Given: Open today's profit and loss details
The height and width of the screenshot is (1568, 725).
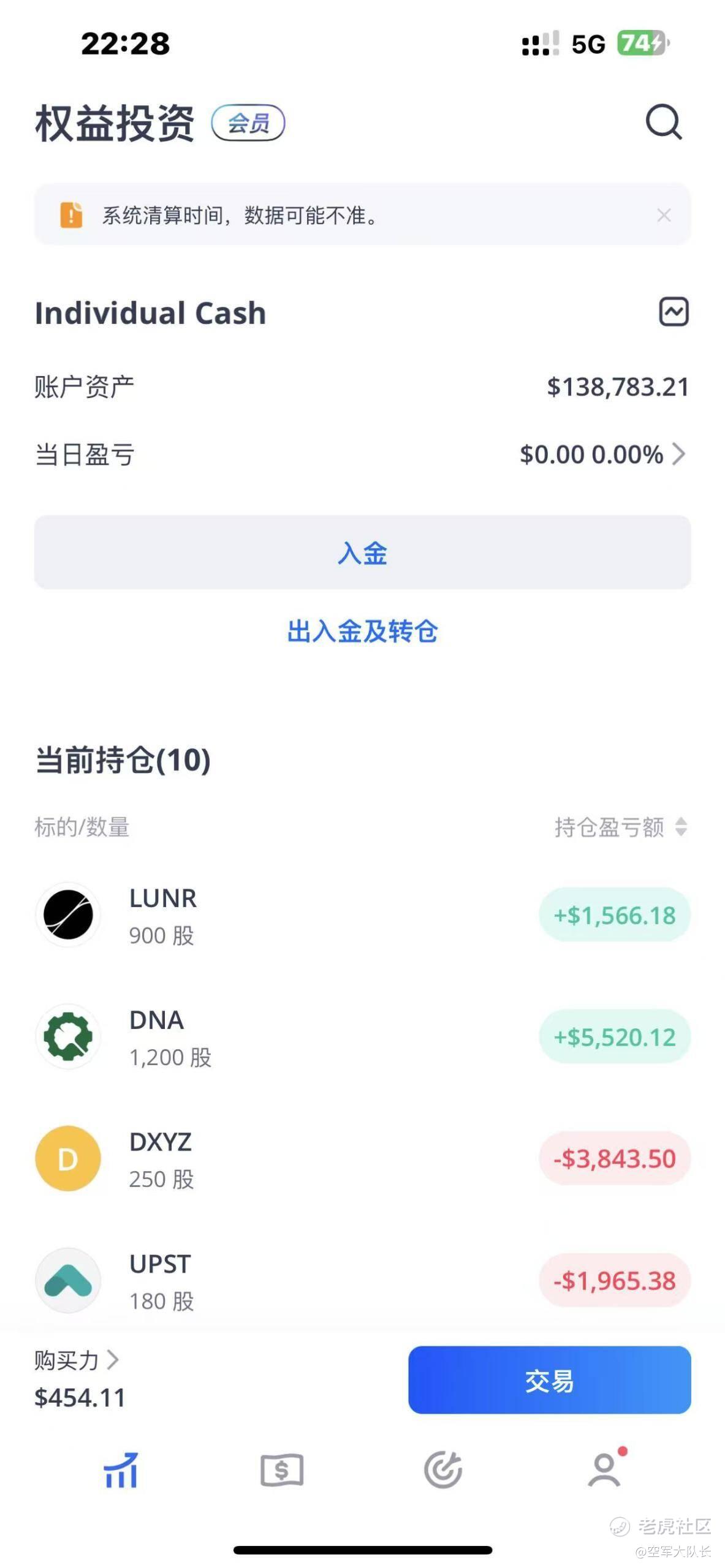Looking at the screenshot, I should [x=602, y=454].
